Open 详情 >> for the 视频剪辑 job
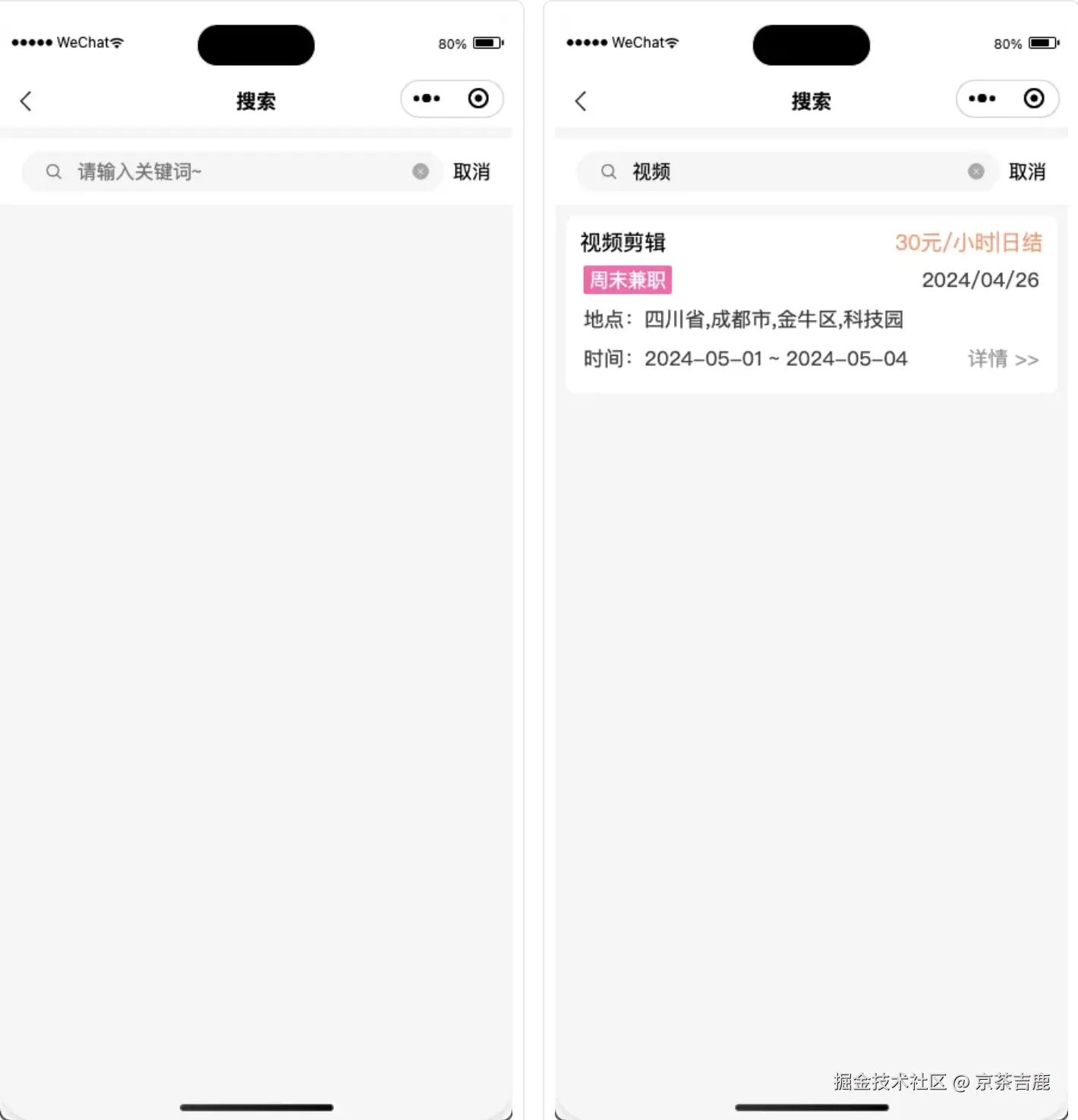Screen dimensions: 1078x1120 [1003, 359]
